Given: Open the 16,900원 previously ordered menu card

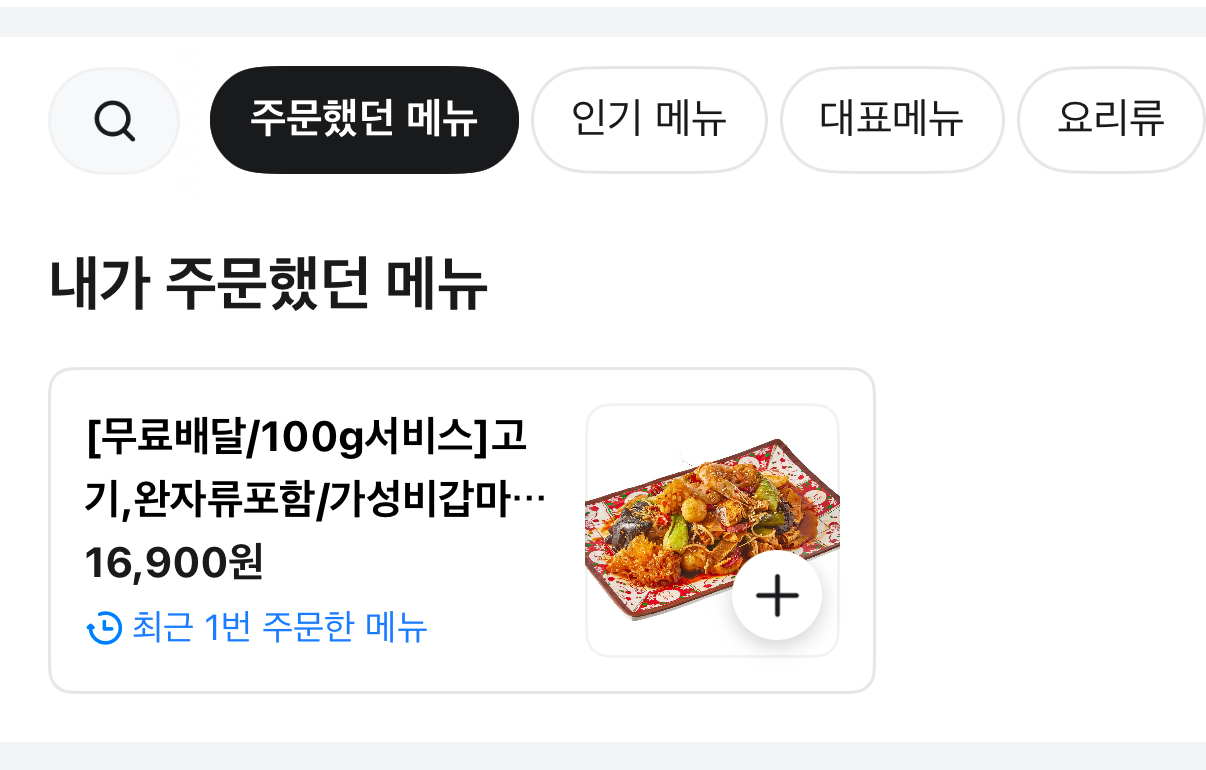Looking at the screenshot, I should pos(320,530).
